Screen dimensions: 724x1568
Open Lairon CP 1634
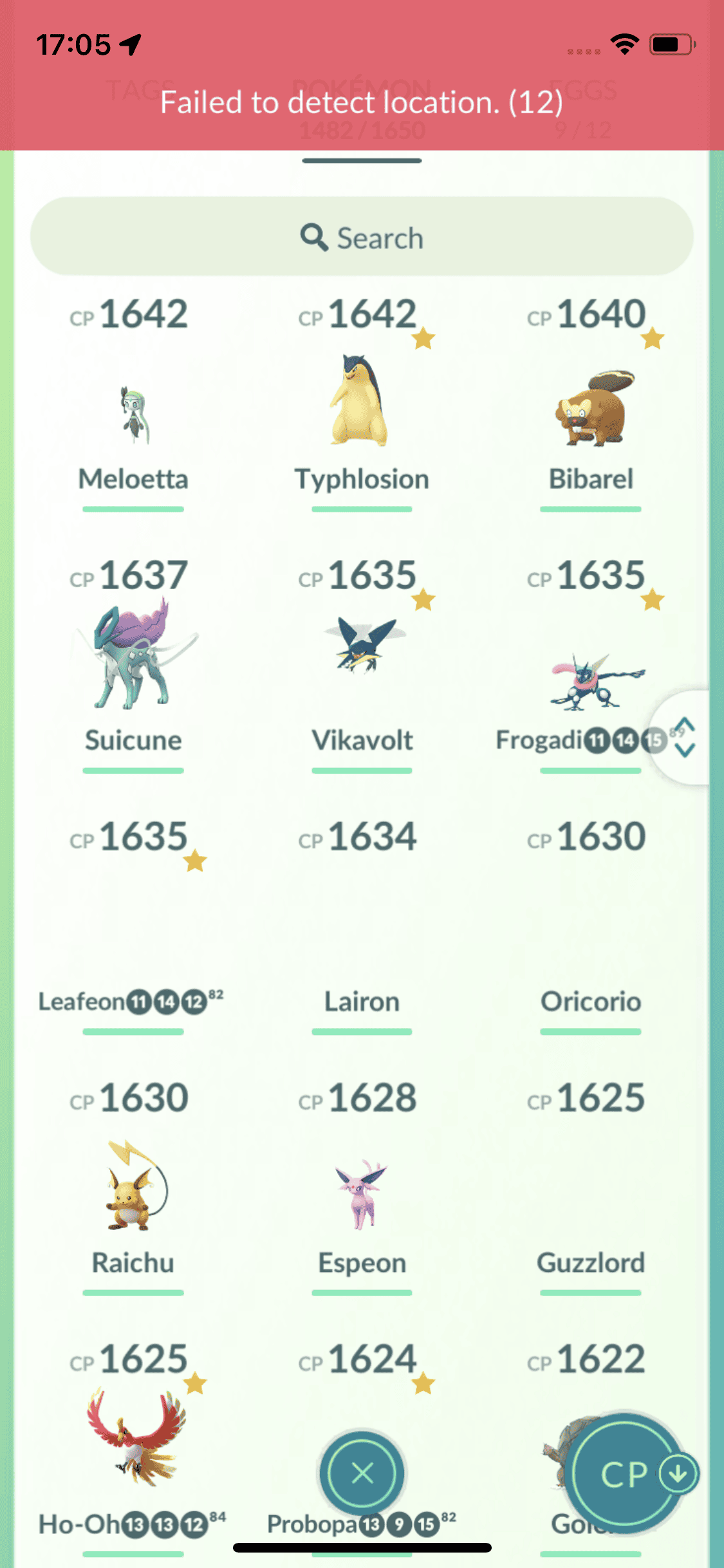[x=361, y=927]
